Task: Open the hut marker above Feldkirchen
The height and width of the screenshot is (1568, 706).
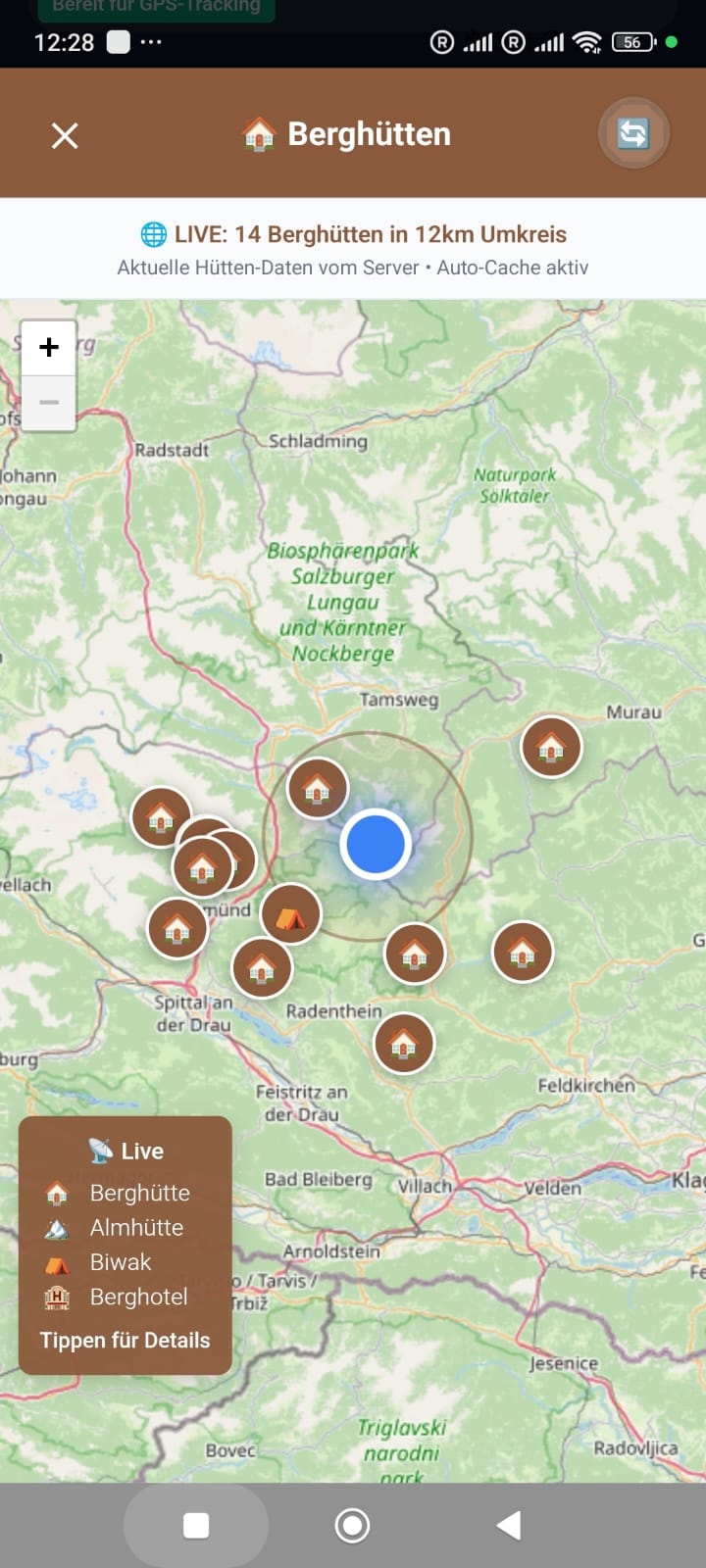Action: [x=522, y=952]
